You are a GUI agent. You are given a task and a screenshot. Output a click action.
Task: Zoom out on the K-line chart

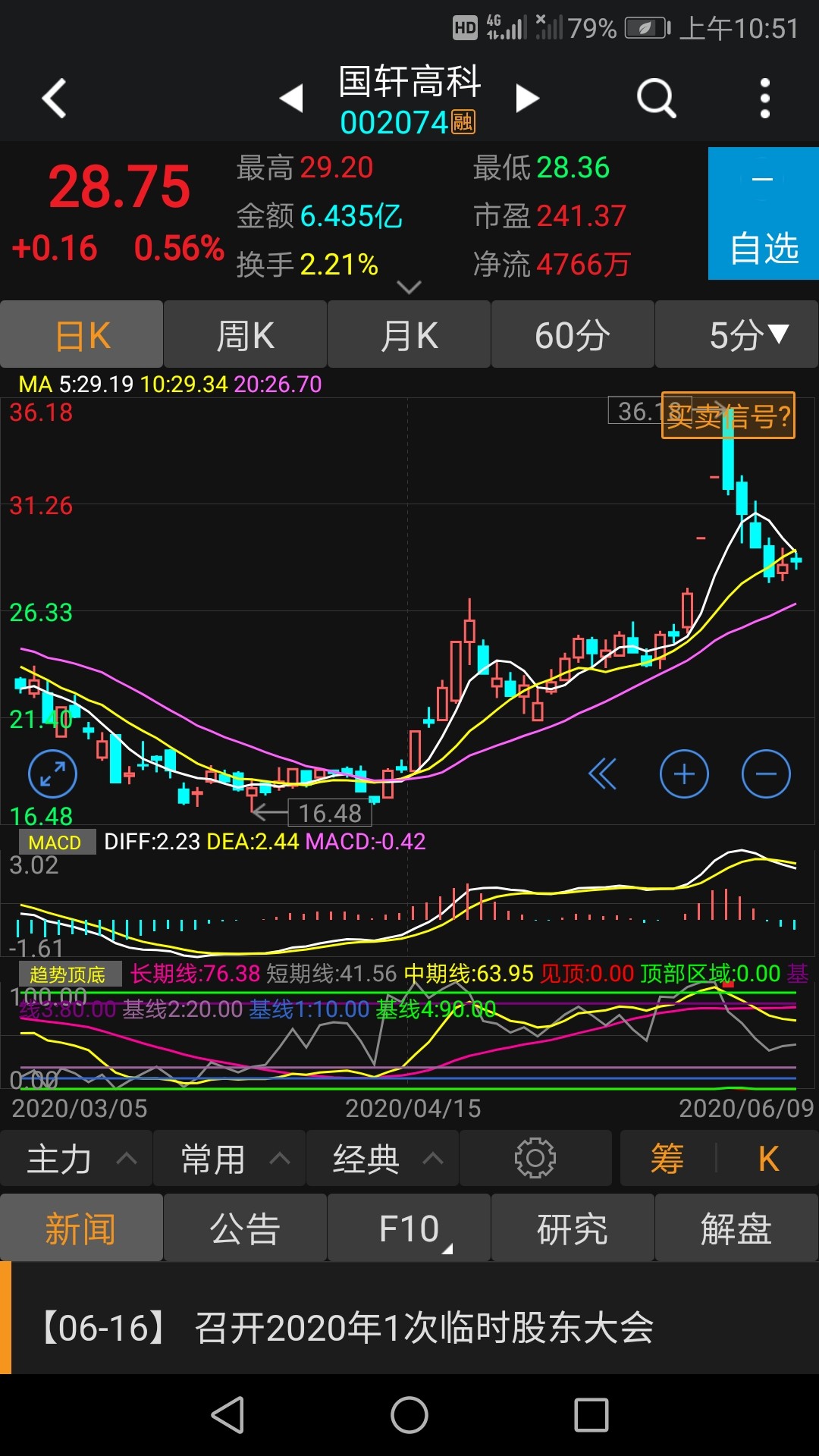(x=766, y=773)
